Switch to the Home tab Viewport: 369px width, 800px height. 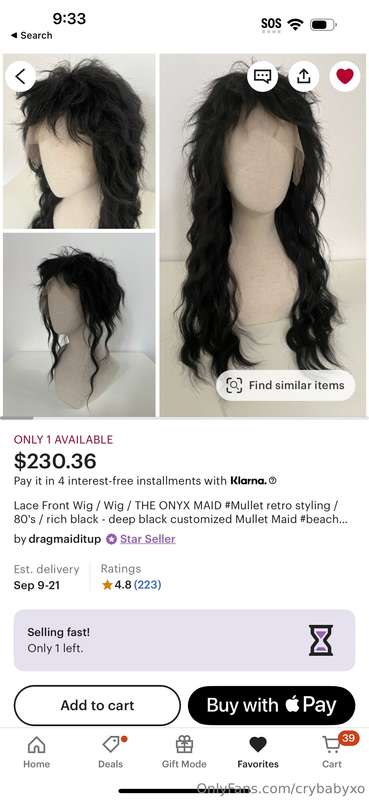(37, 752)
